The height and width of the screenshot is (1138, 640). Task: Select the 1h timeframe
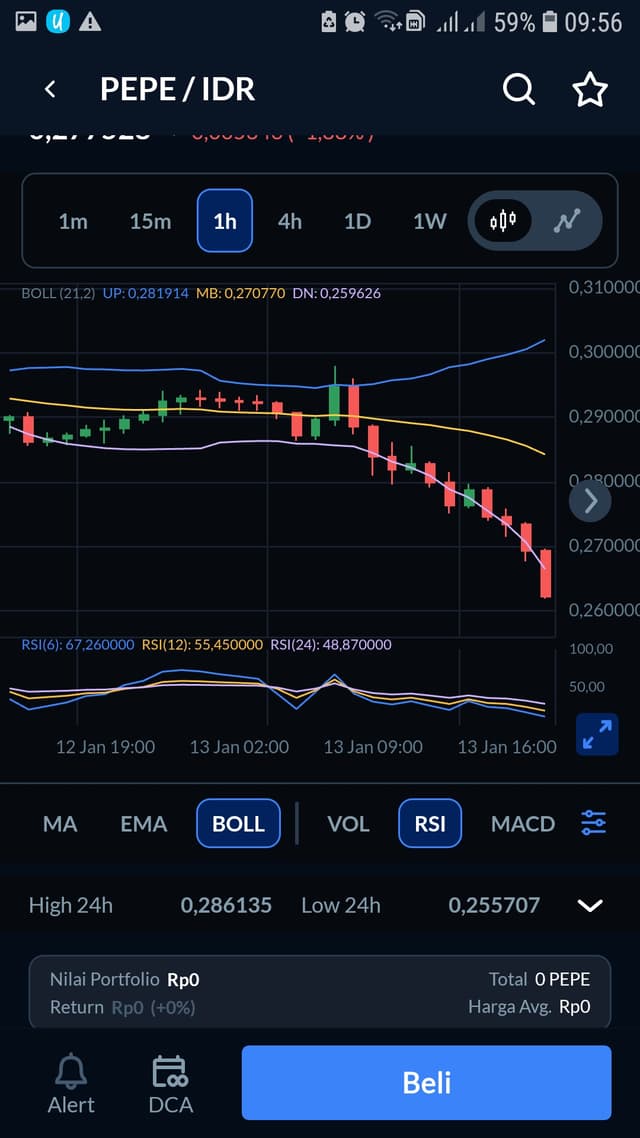225,221
